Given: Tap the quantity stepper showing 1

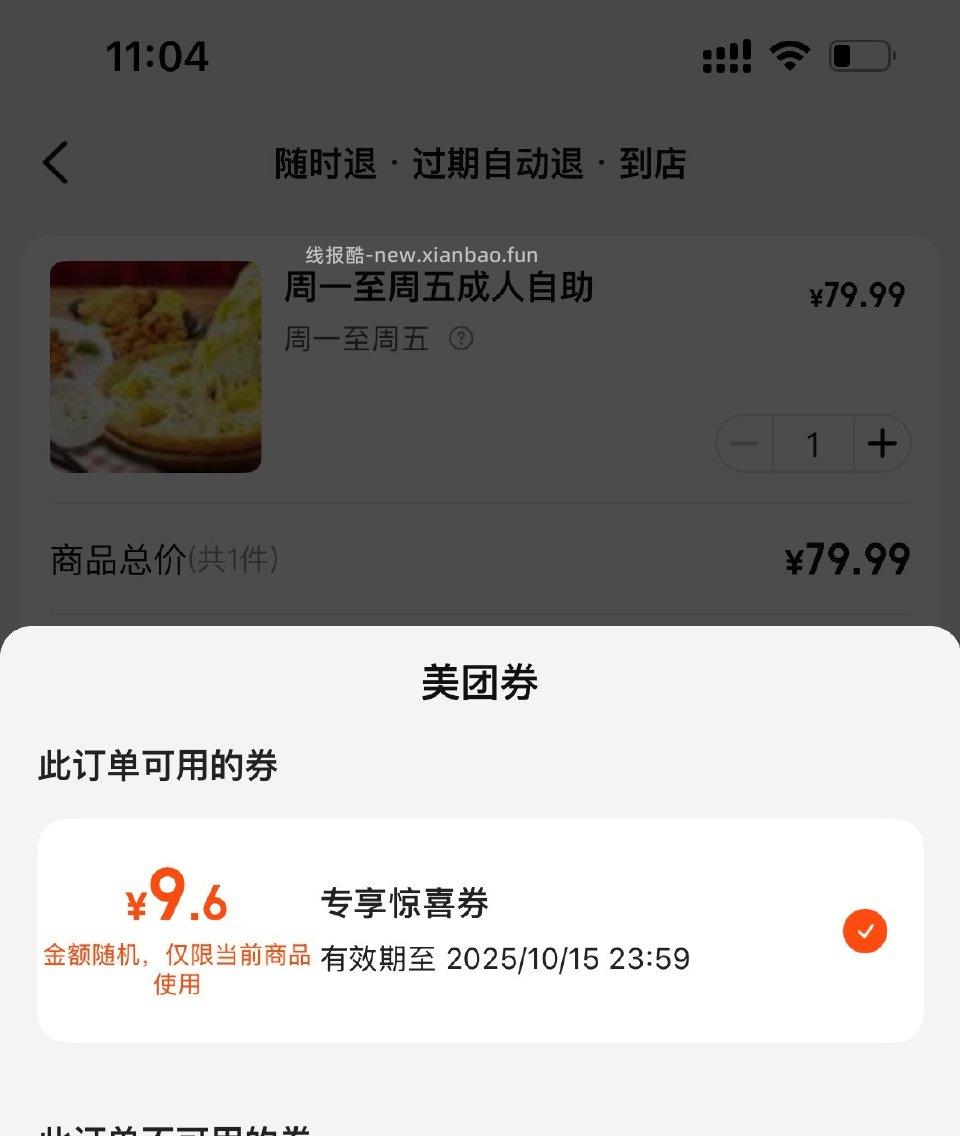Looking at the screenshot, I should [x=813, y=443].
